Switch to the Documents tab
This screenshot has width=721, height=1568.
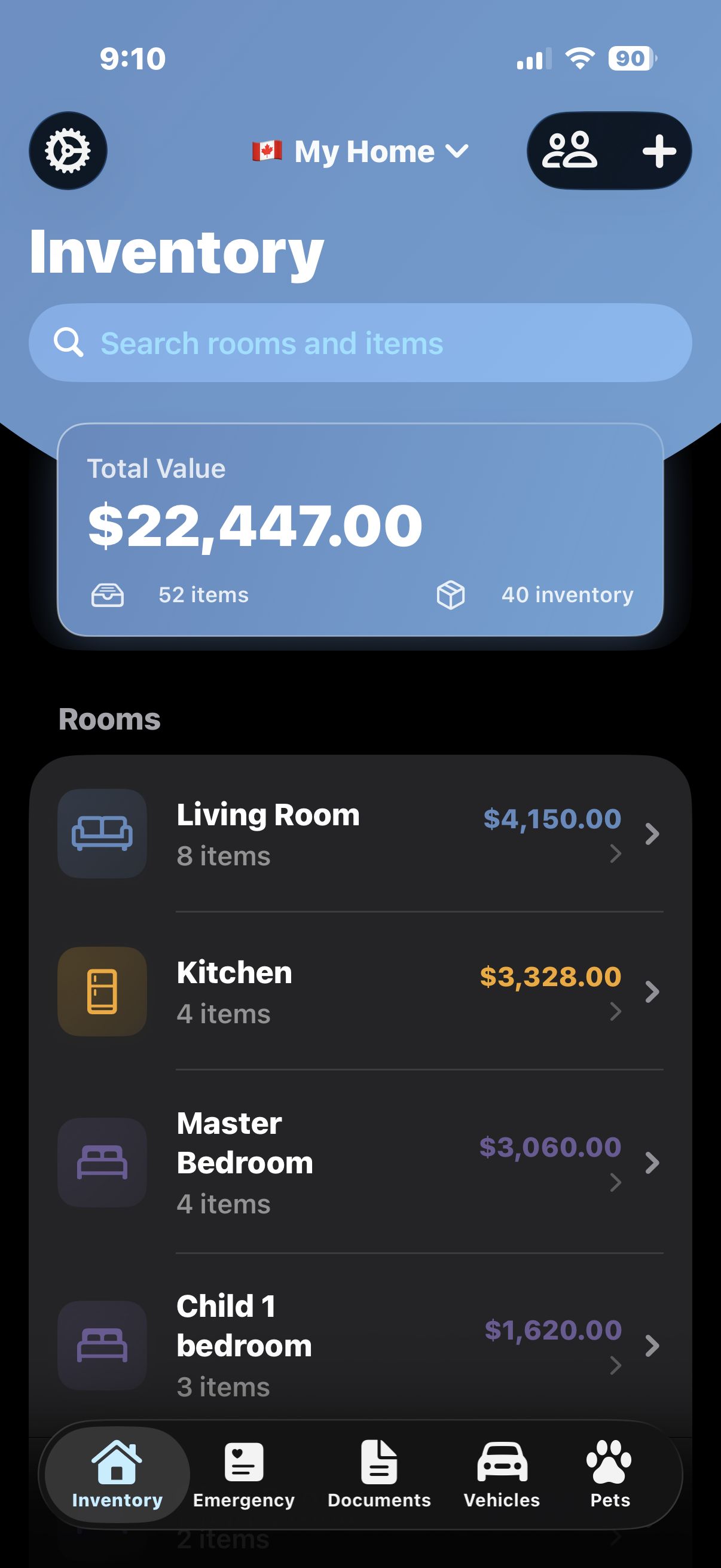point(378,1473)
